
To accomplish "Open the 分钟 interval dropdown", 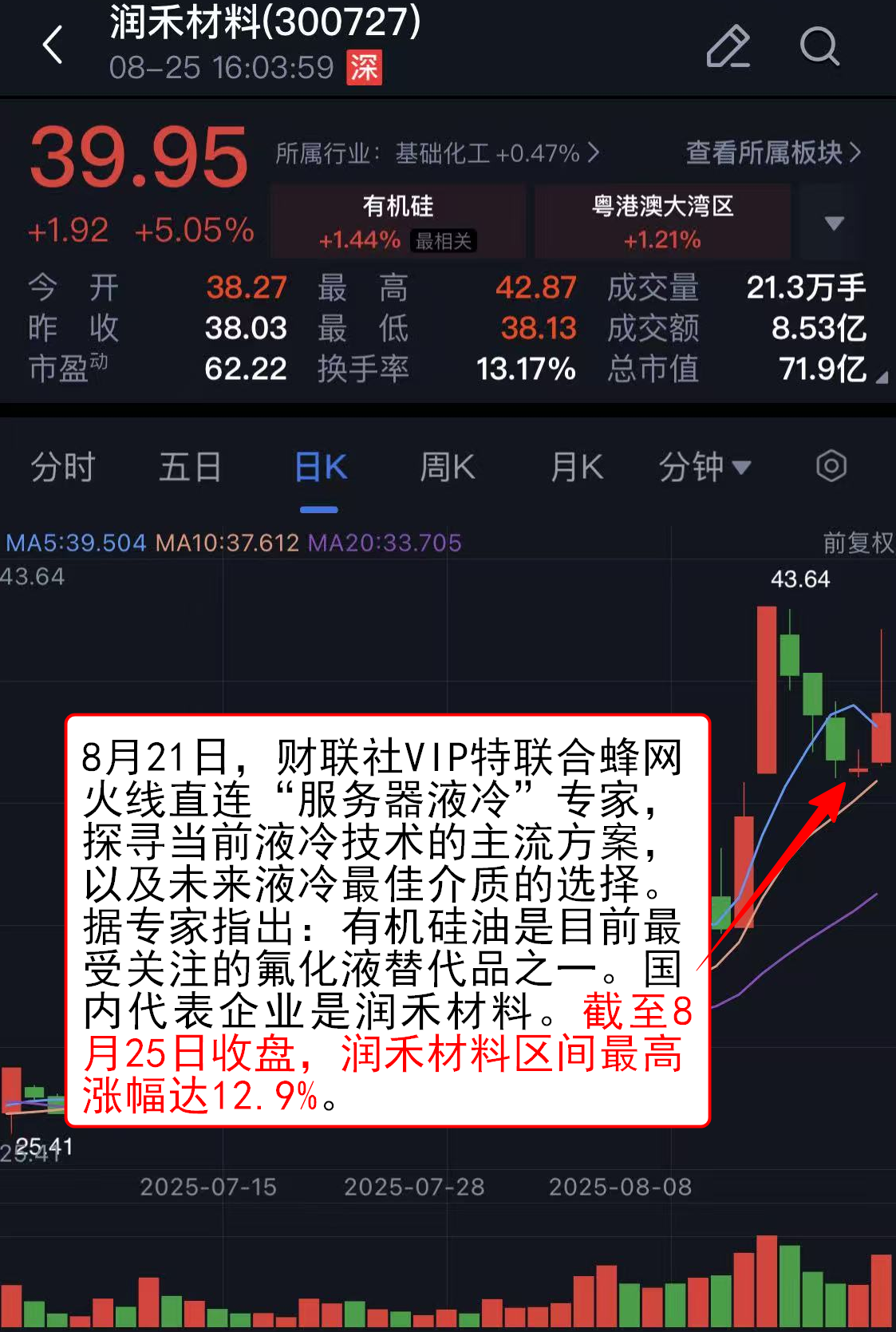I will (704, 467).
